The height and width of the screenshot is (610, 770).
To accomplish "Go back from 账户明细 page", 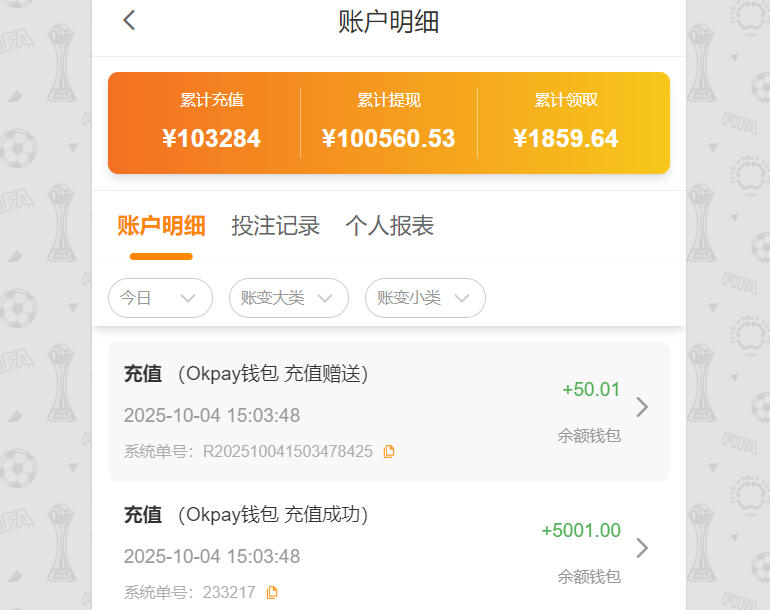I will [x=129, y=20].
